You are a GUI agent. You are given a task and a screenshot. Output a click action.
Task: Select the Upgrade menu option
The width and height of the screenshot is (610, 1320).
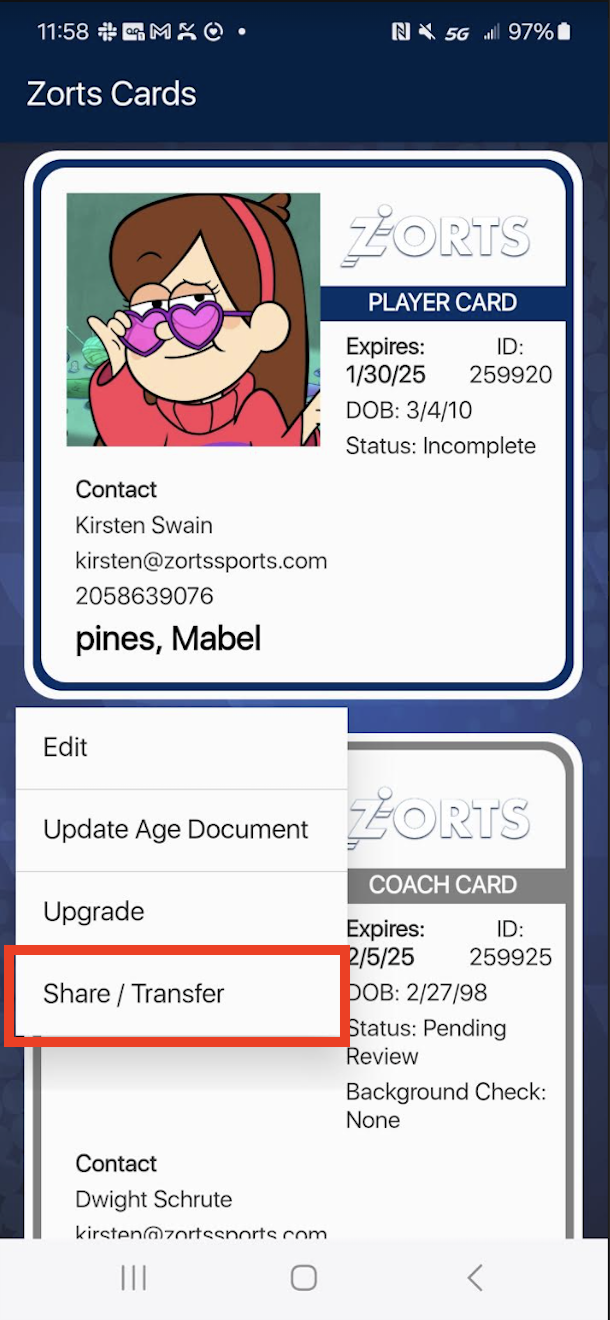pyautogui.click(x=180, y=911)
